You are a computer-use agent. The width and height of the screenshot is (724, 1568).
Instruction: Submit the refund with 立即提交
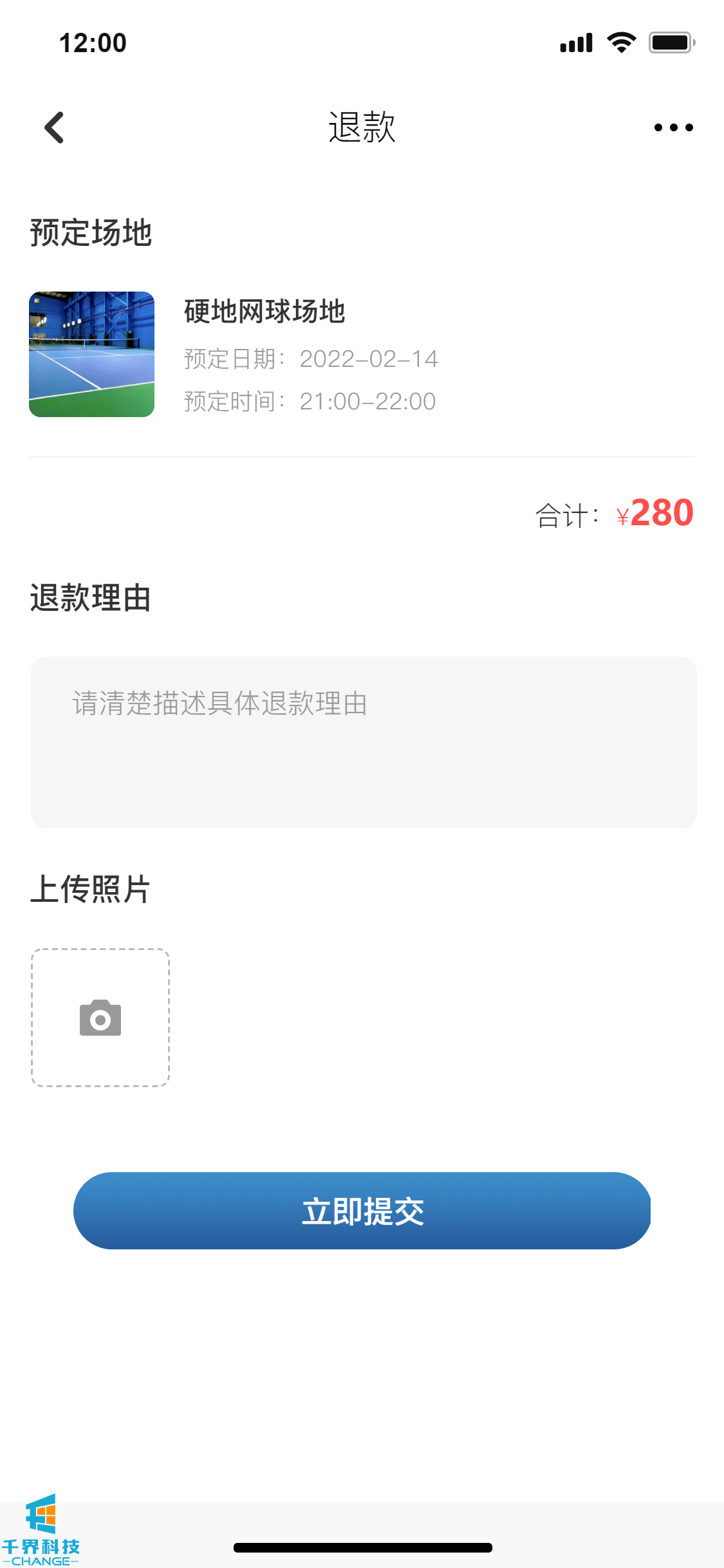362,1211
